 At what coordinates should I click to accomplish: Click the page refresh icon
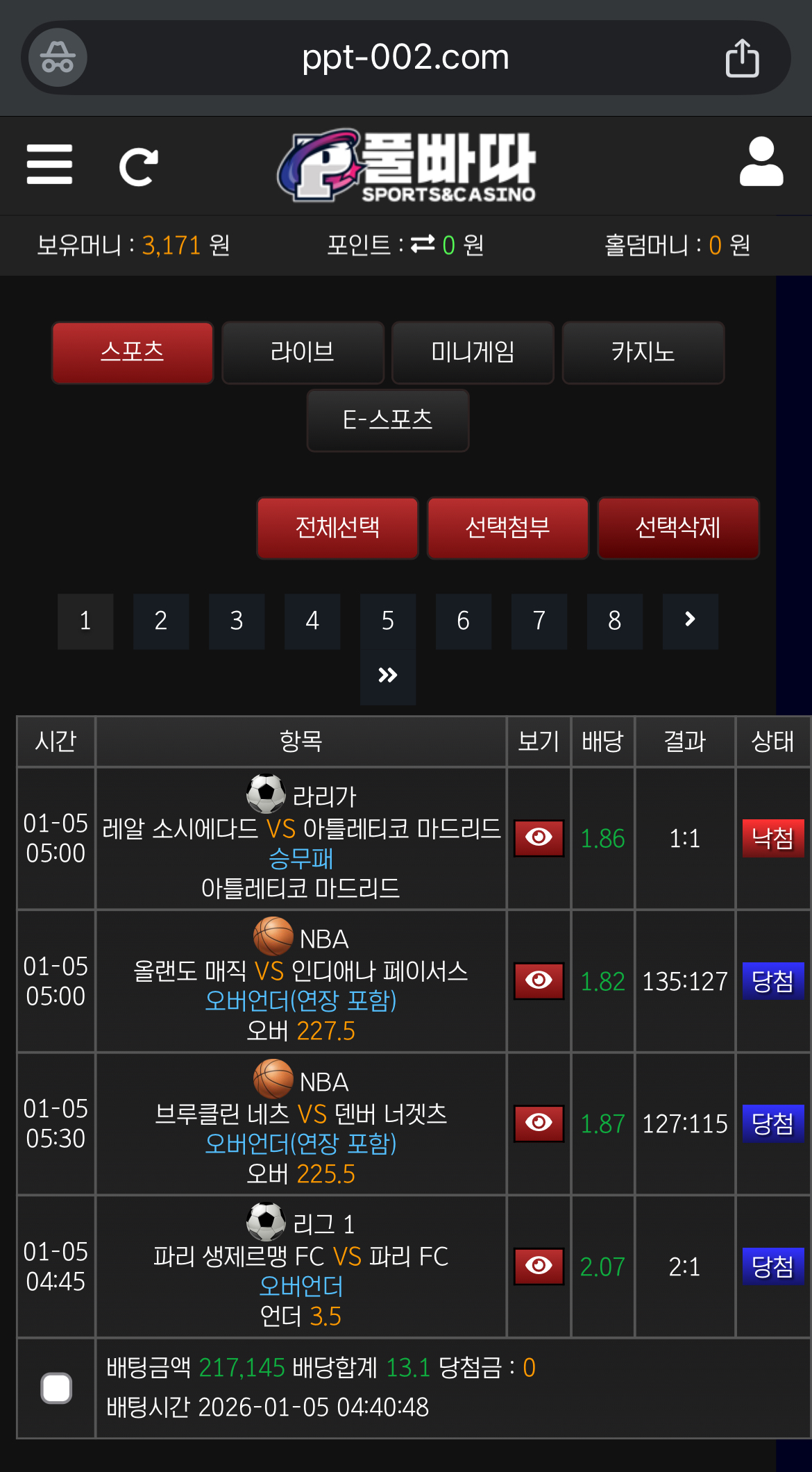[x=139, y=164]
